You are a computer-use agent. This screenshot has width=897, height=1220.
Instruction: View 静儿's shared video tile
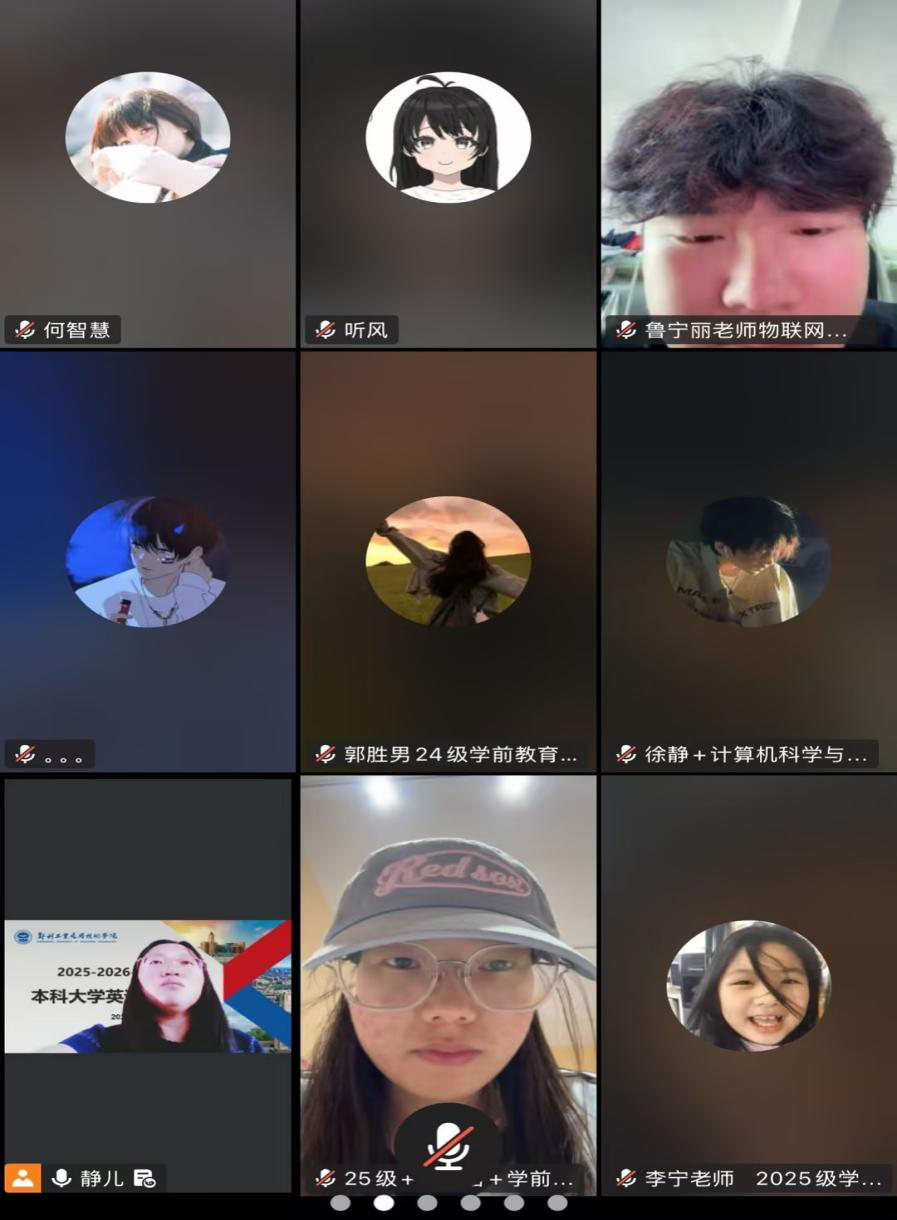[x=148, y=985]
